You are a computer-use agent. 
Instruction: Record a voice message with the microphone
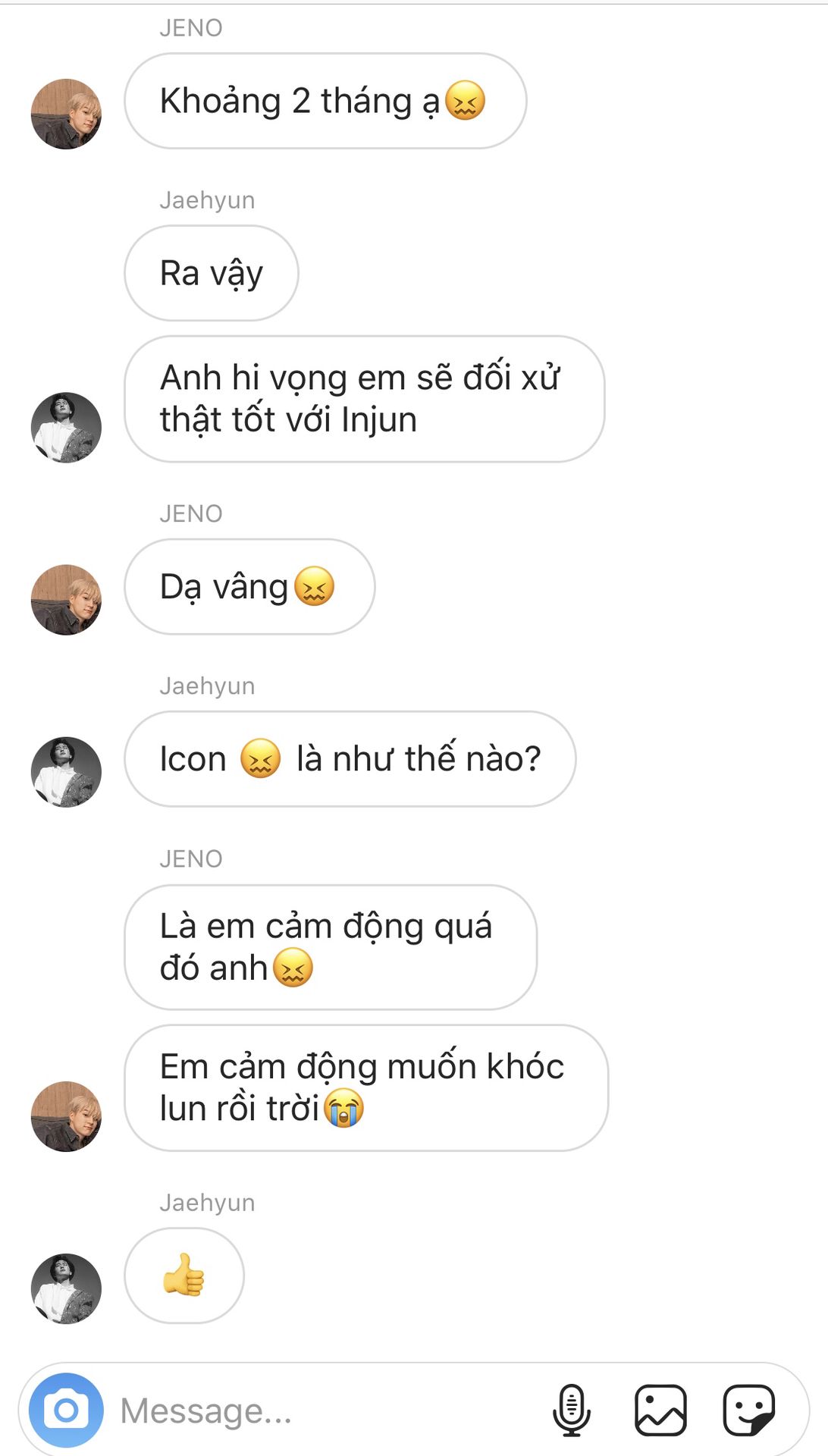(x=572, y=1410)
